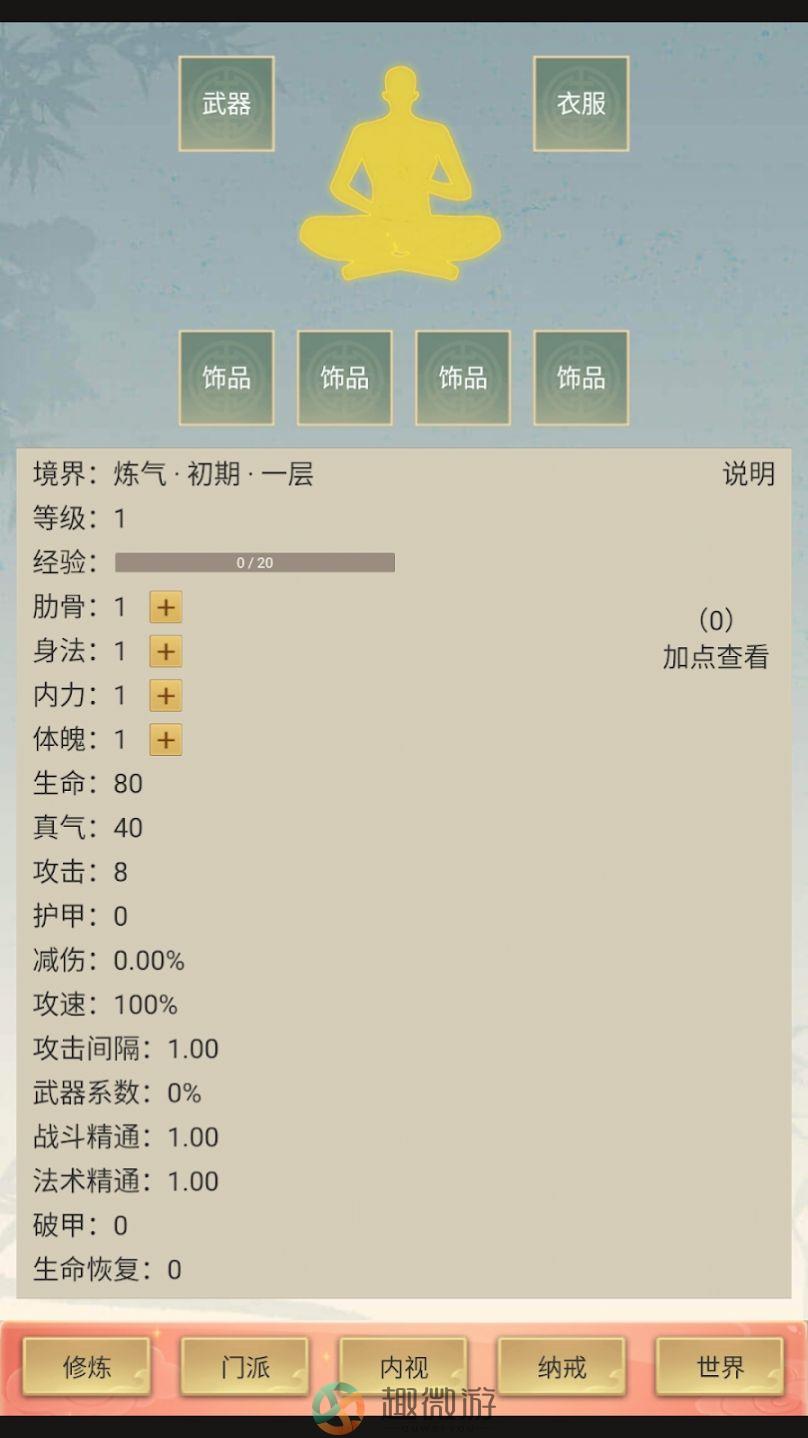This screenshot has width=808, height=1438.
Task: Open the 世界 tab
Action: point(720,1366)
